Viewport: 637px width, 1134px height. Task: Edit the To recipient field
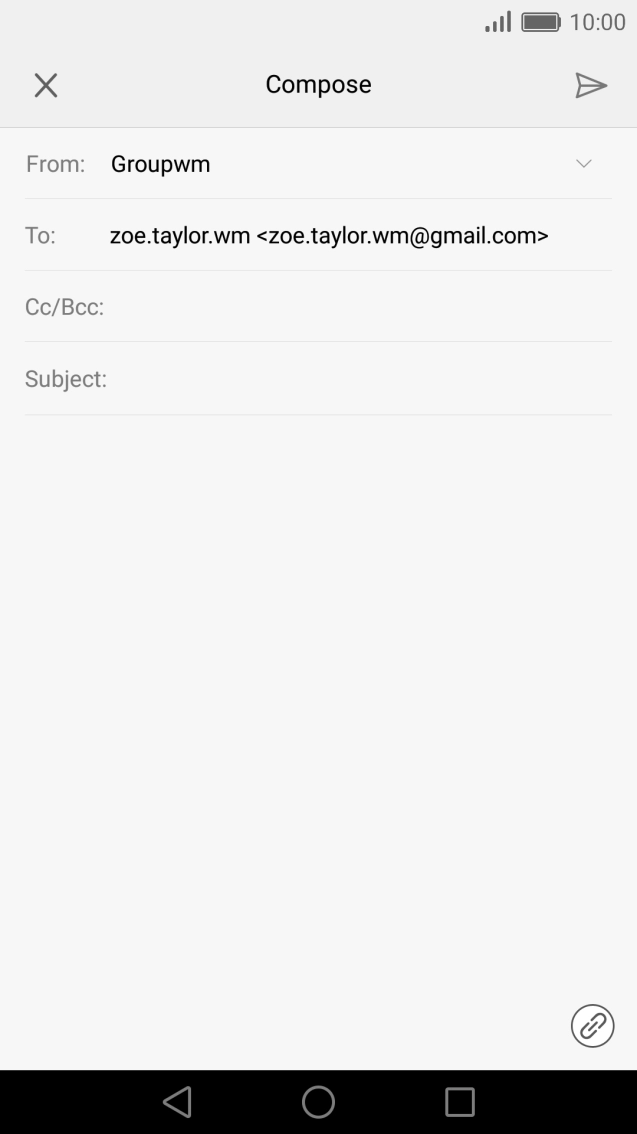(x=330, y=236)
